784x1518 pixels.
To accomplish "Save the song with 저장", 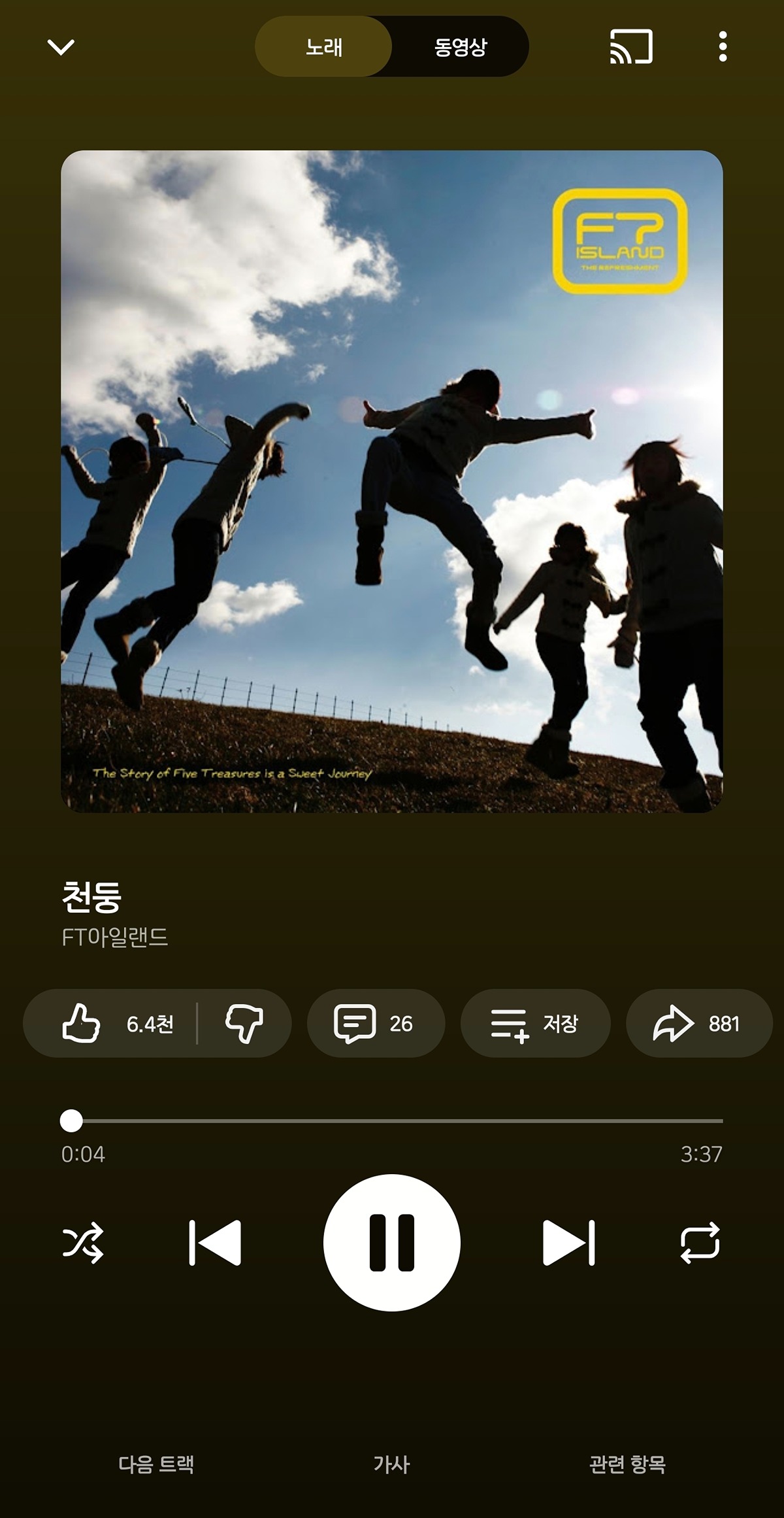I will [535, 1023].
